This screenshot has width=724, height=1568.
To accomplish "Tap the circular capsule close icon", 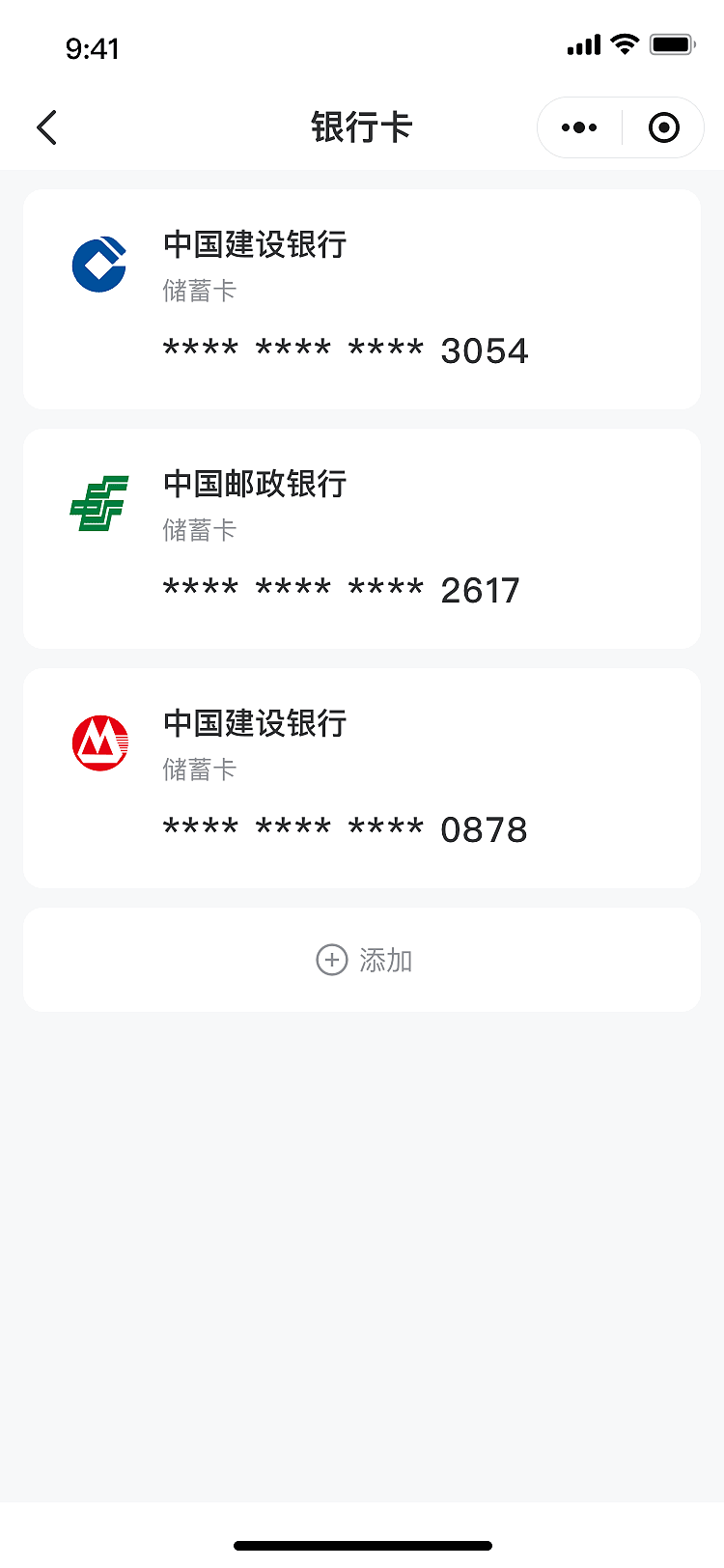I will point(663,126).
